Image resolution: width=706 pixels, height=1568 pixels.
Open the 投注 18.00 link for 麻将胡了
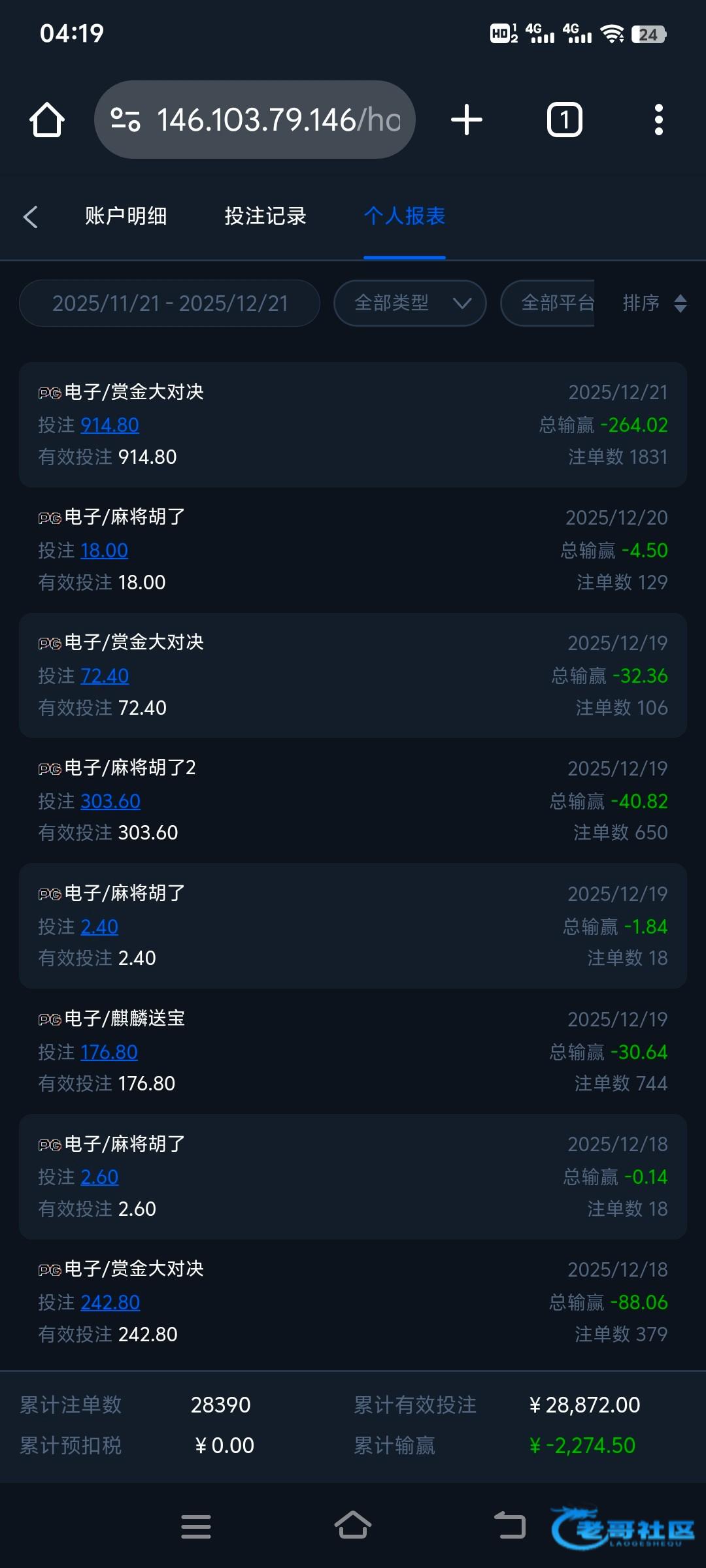[x=104, y=551]
